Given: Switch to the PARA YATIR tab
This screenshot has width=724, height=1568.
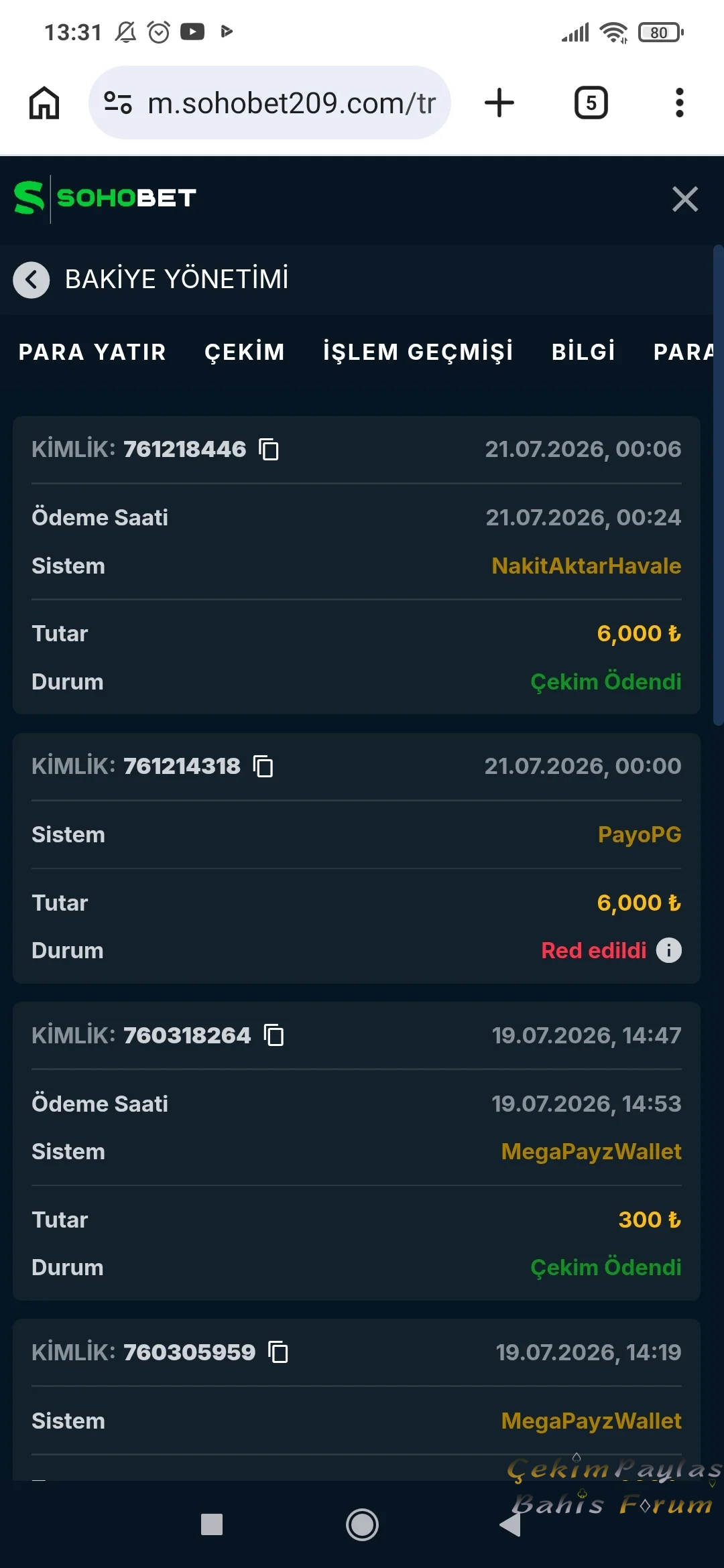Looking at the screenshot, I should click(93, 352).
